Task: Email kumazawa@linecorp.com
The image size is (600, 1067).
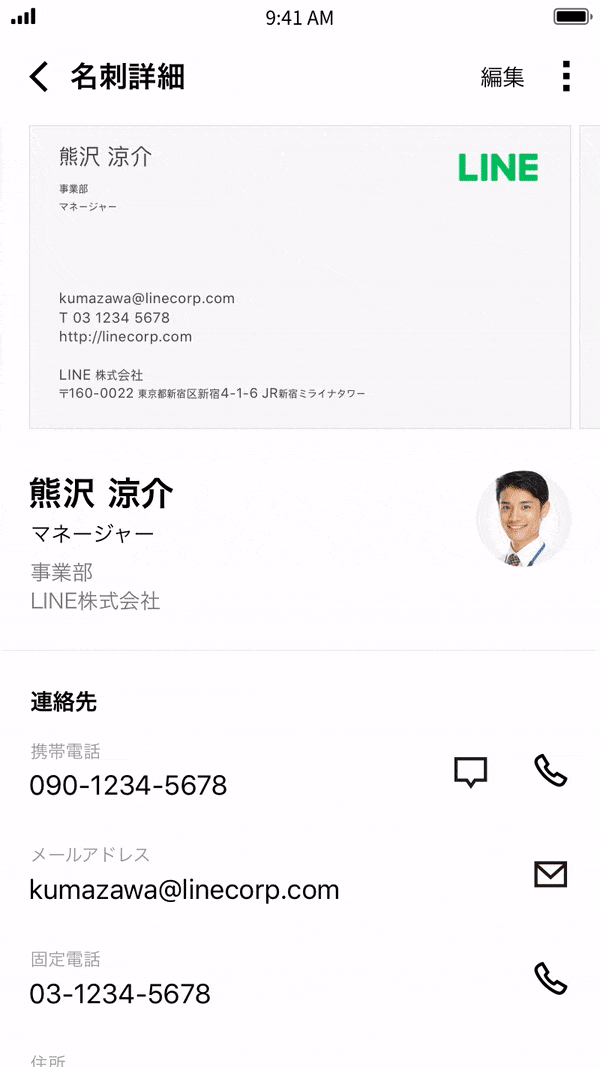Action: click(x=550, y=875)
